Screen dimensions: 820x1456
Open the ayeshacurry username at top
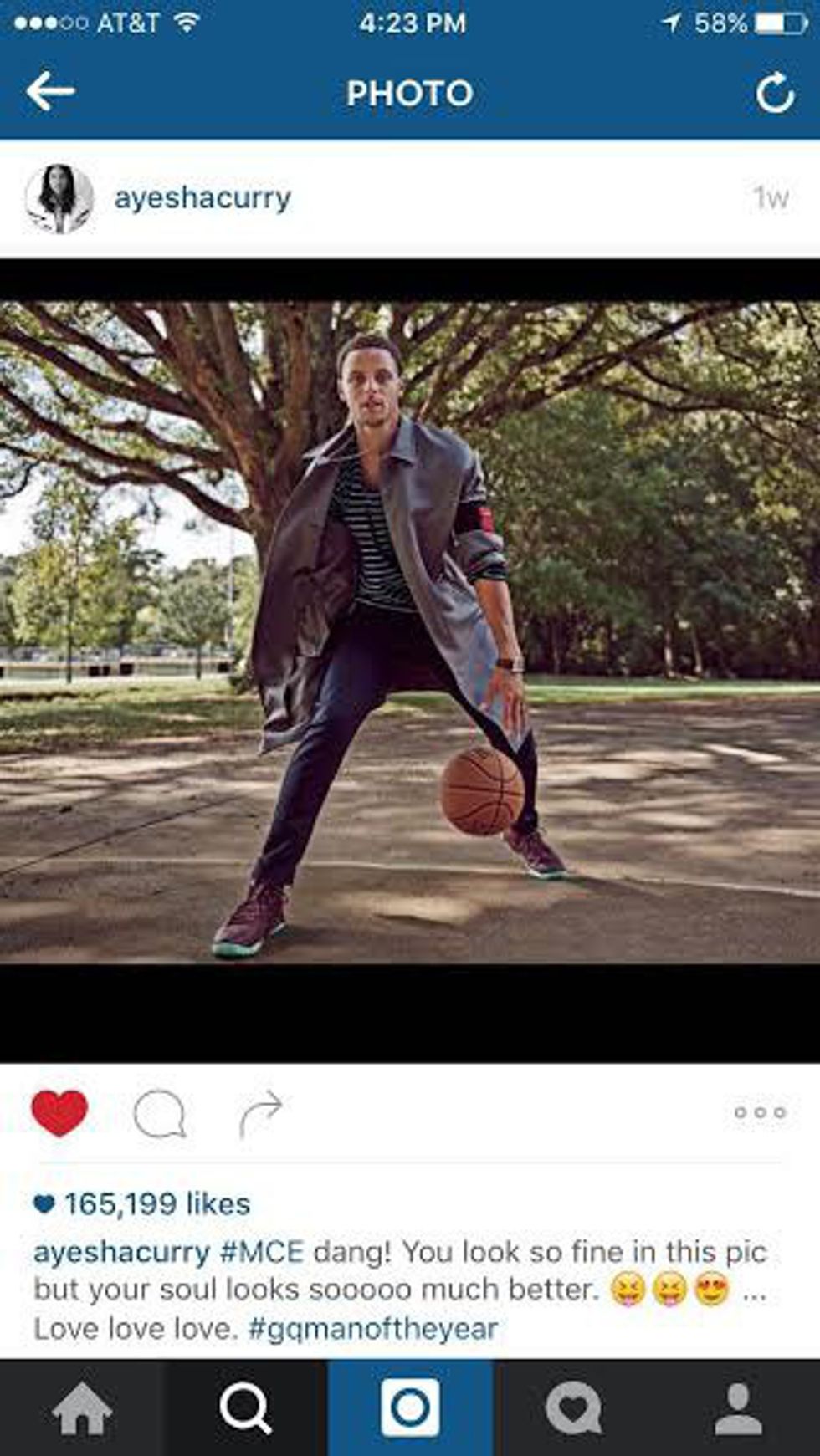click(202, 198)
